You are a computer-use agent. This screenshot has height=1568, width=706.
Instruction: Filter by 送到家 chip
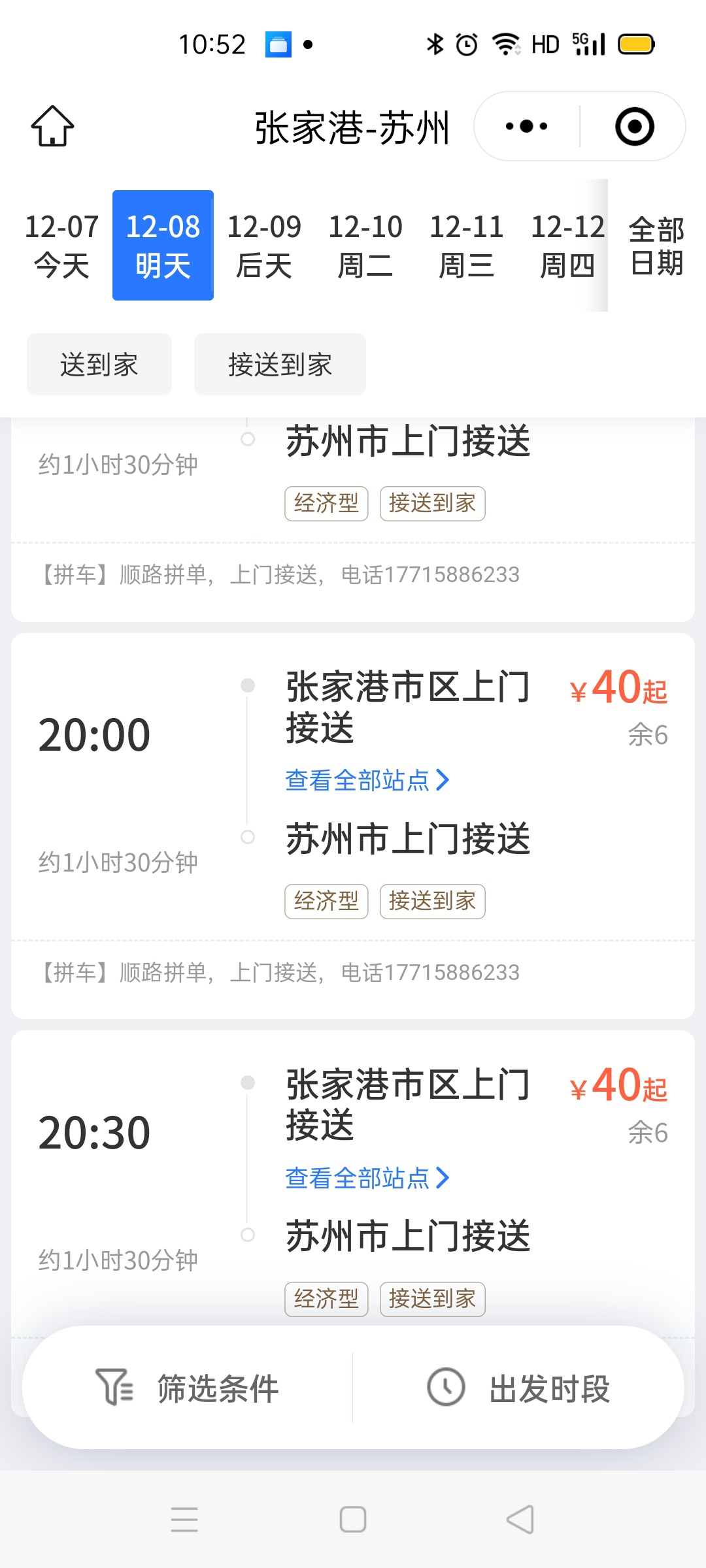99,365
